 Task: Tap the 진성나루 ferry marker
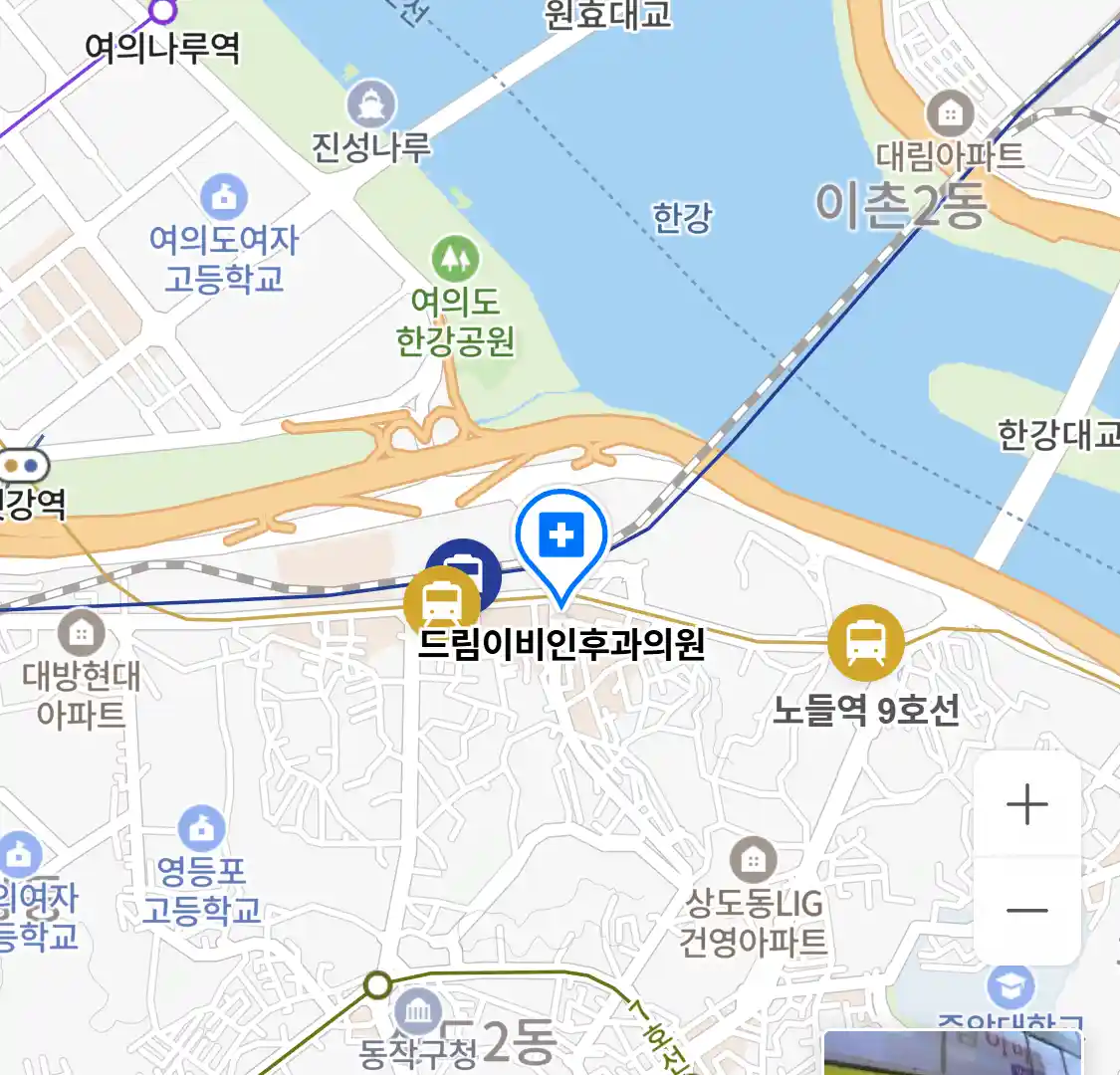click(x=371, y=104)
